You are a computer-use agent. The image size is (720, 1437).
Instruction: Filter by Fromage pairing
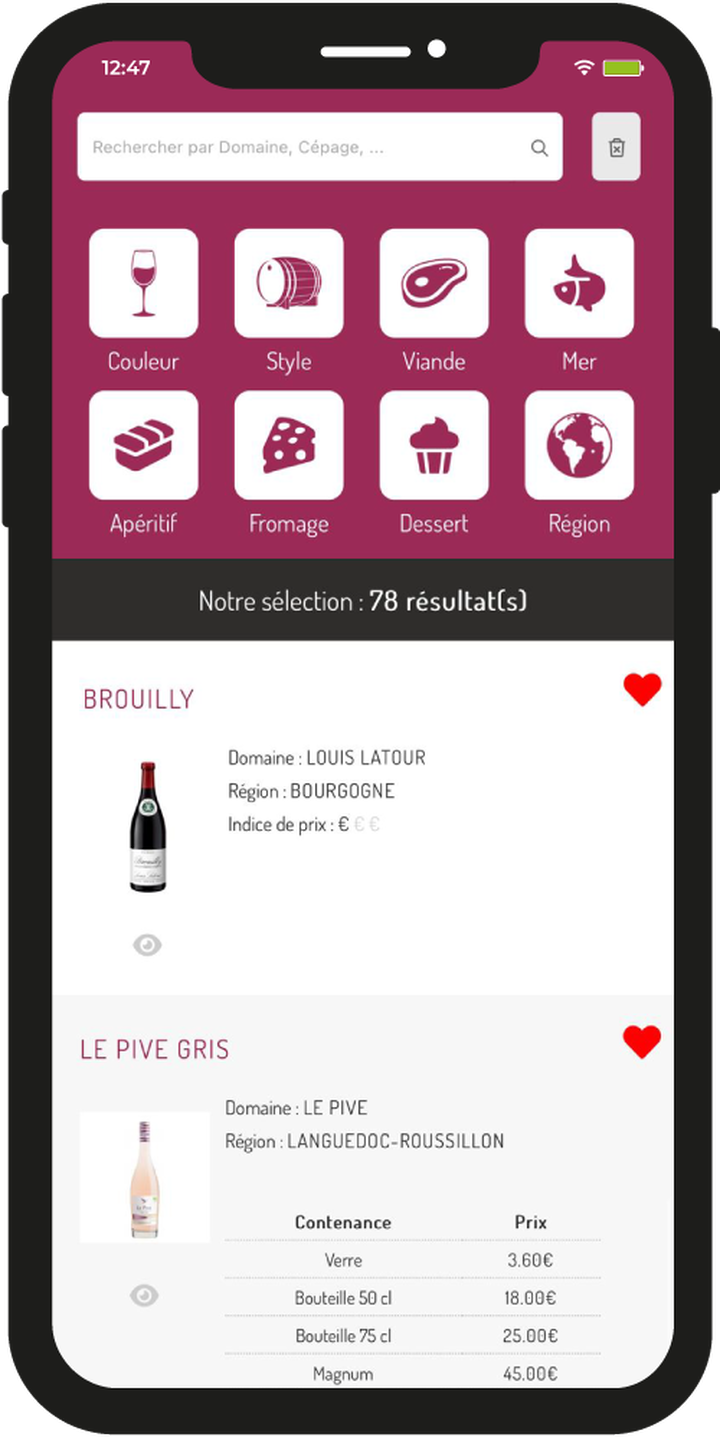pyautogui.click(x=288, y=445)
